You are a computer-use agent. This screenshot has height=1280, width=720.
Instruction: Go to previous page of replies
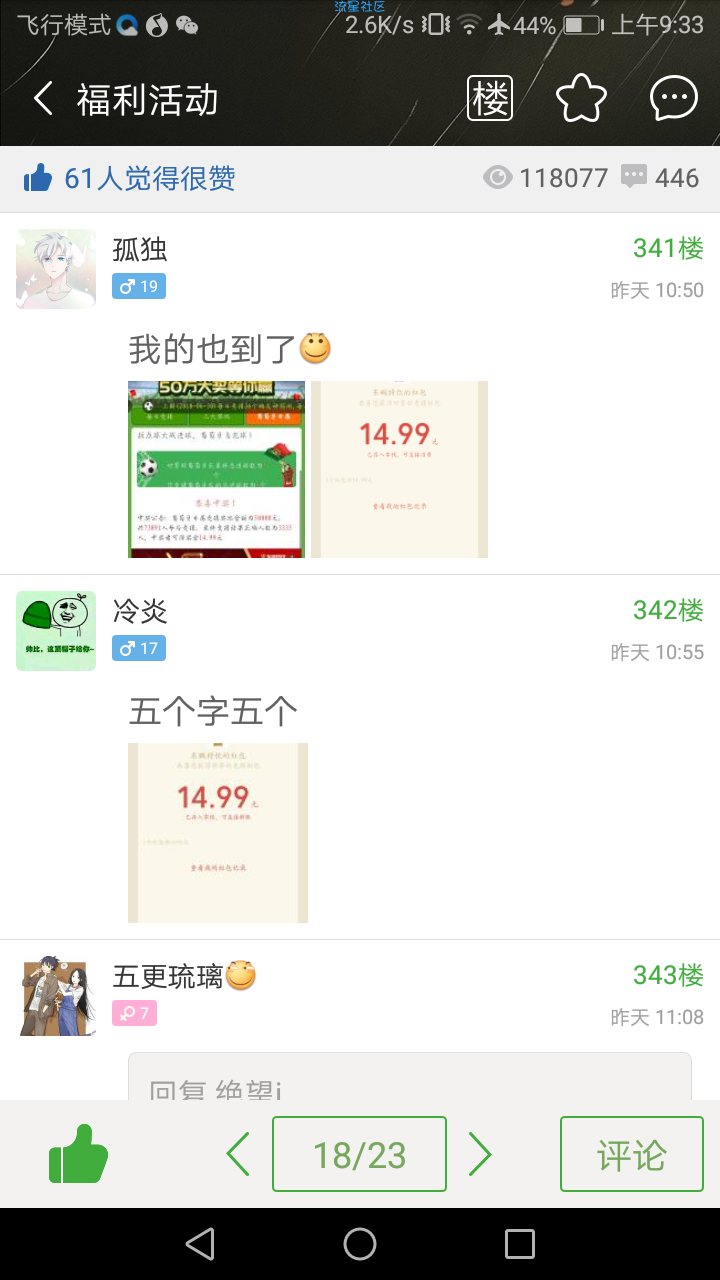(237, 1154)
